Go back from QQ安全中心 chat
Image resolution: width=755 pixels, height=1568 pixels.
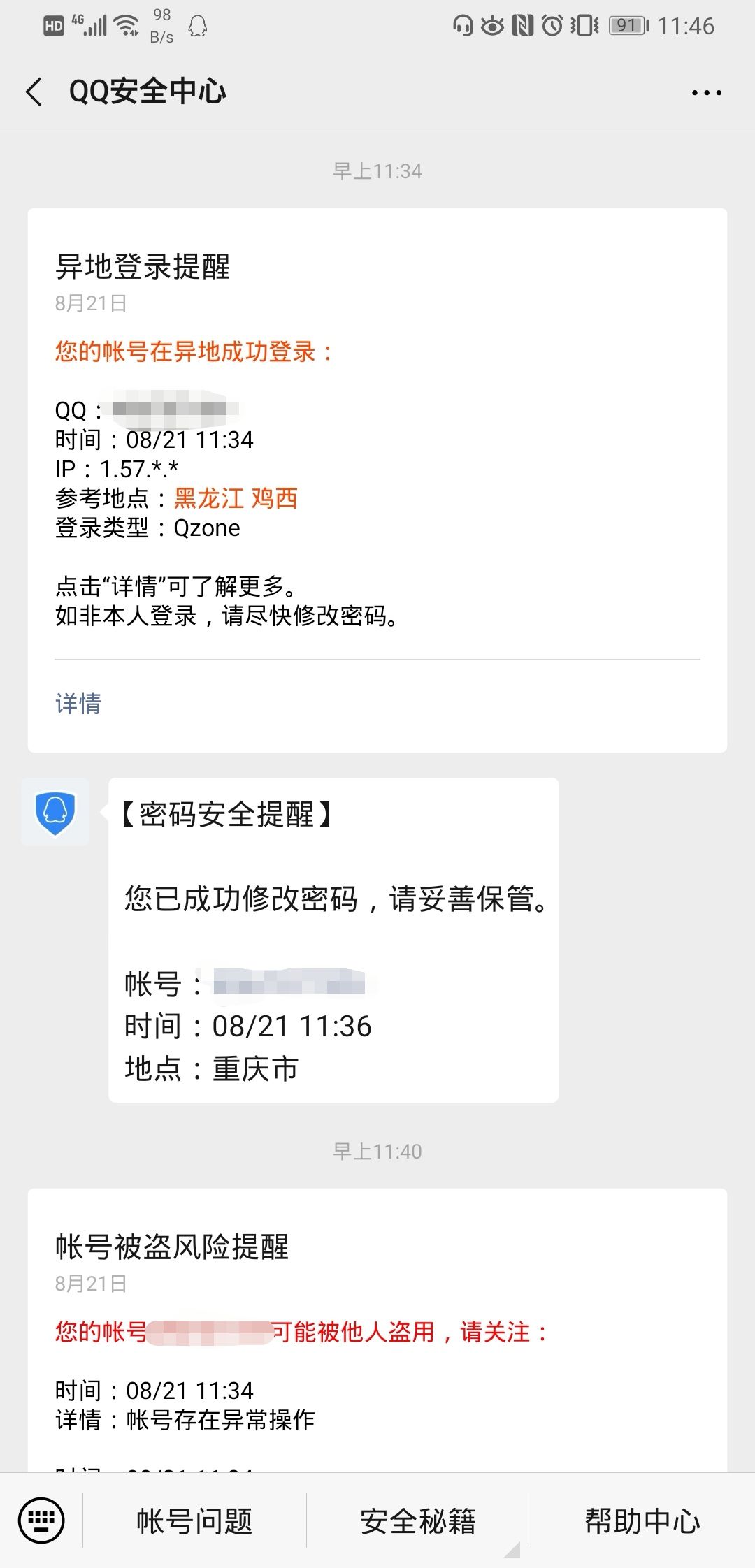(34, 92)
